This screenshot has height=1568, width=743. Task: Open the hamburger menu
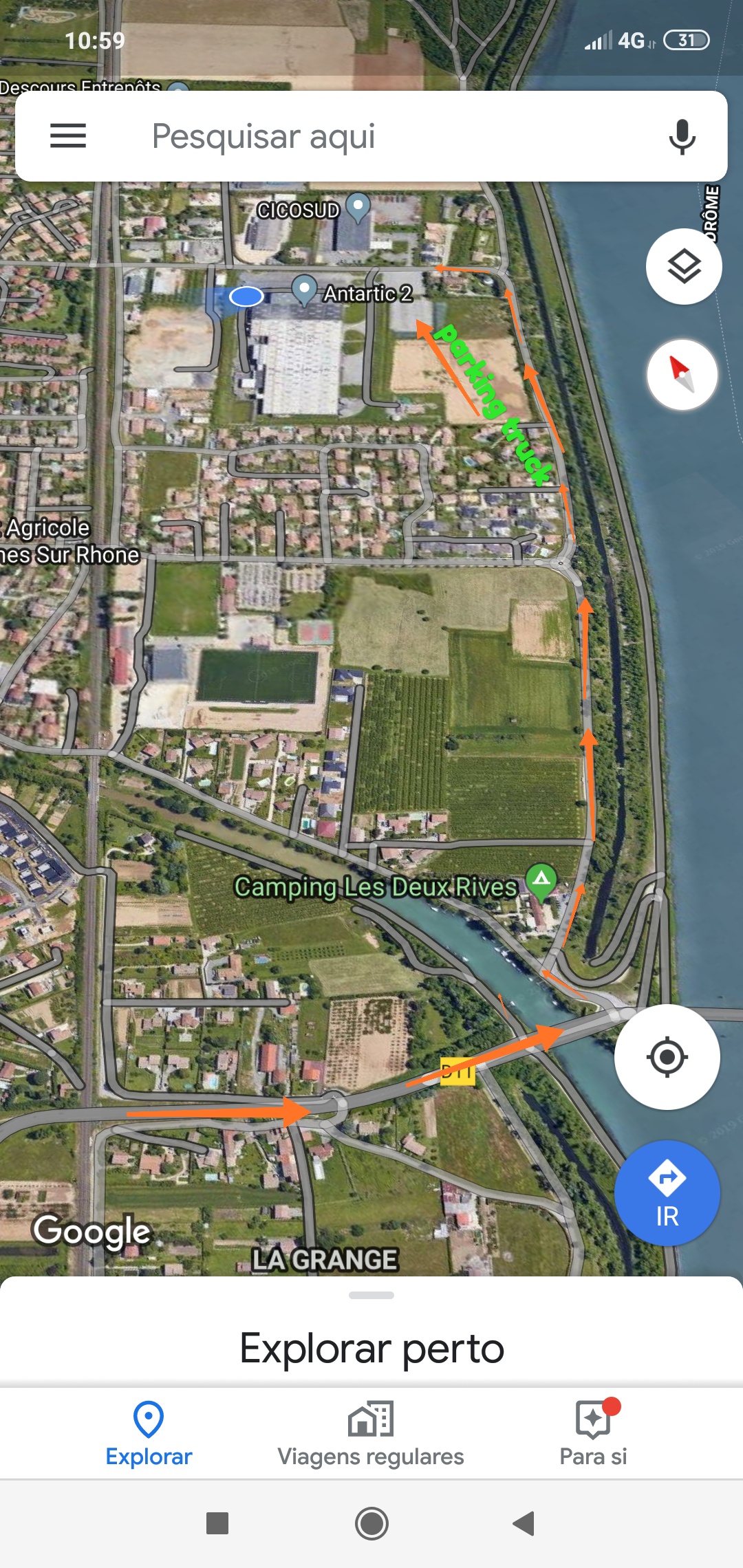click(68, 135)
